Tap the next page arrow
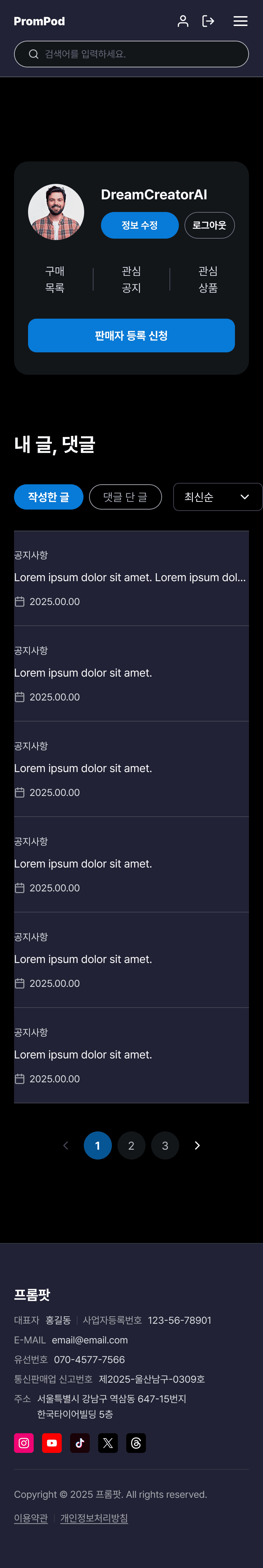263x1568 pixels. click(197, 1145)
